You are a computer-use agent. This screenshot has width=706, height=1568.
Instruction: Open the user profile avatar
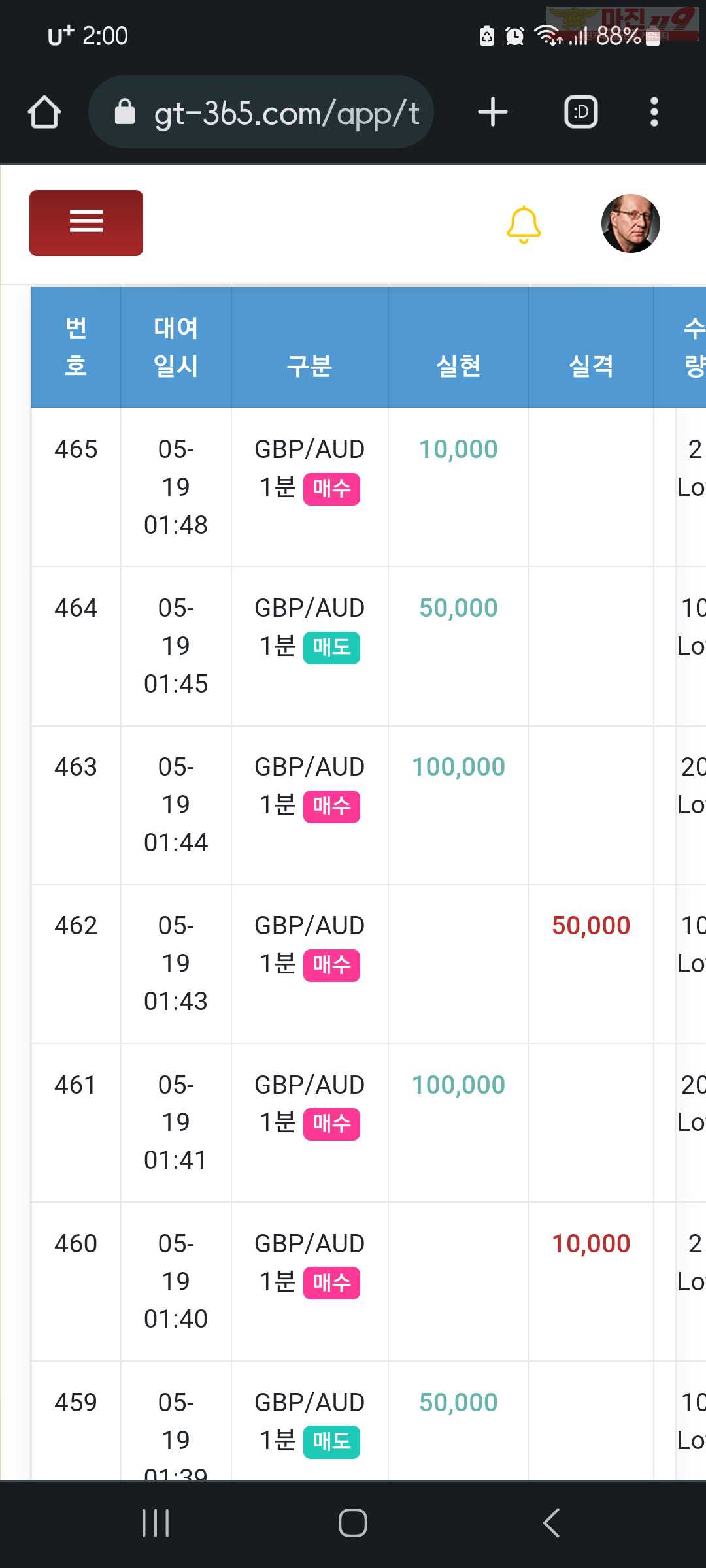630,223
